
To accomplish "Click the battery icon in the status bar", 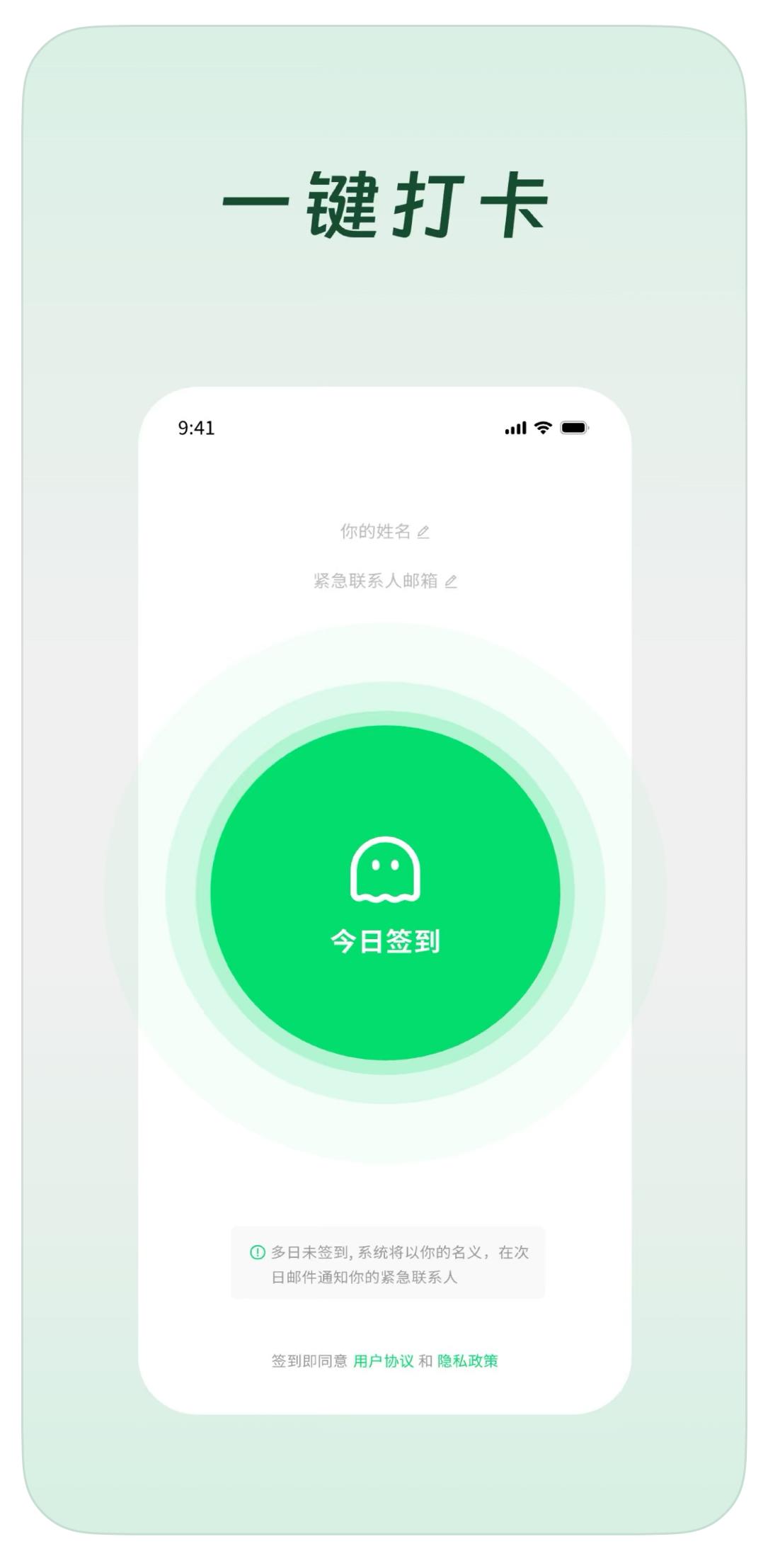I will [575, 426].
